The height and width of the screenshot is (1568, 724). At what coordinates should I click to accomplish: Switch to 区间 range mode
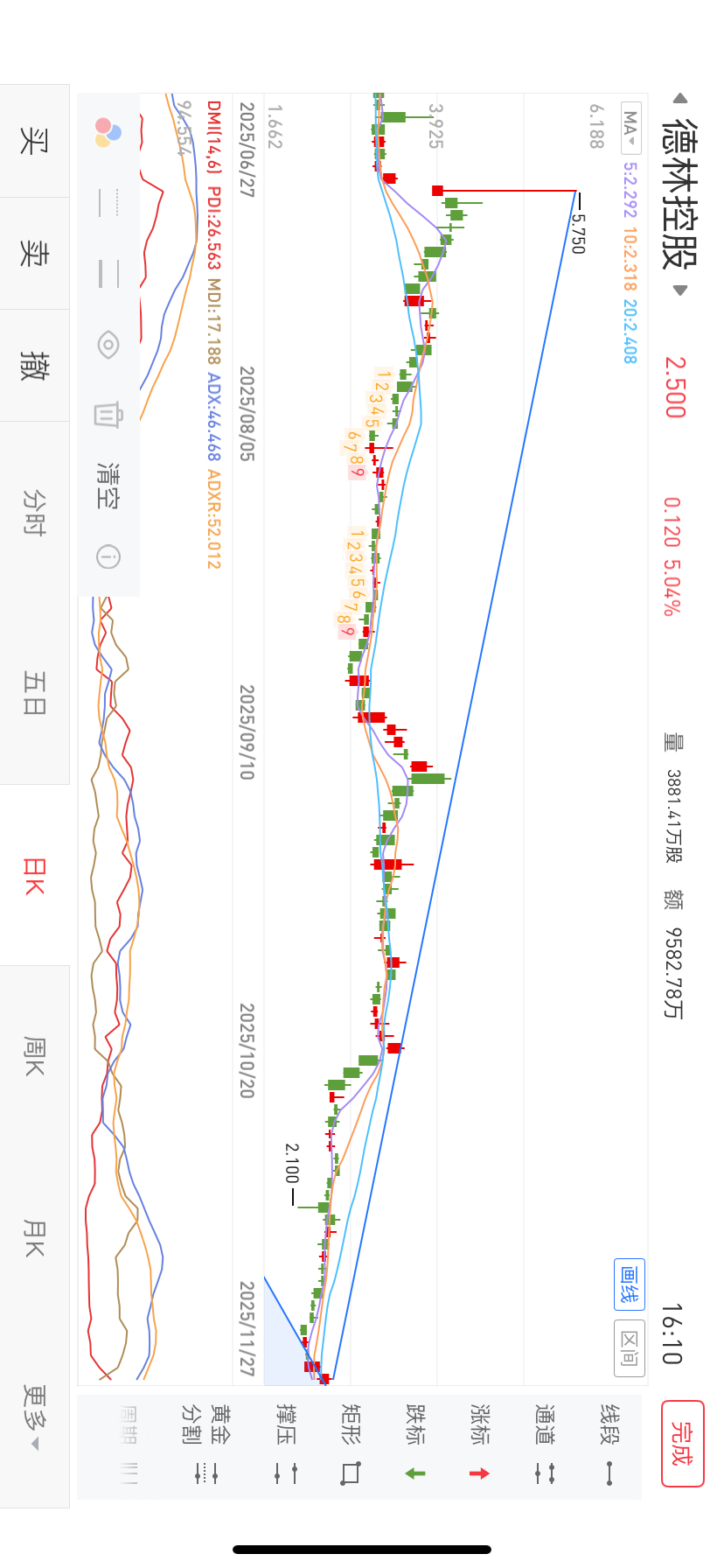(629, 1347)
